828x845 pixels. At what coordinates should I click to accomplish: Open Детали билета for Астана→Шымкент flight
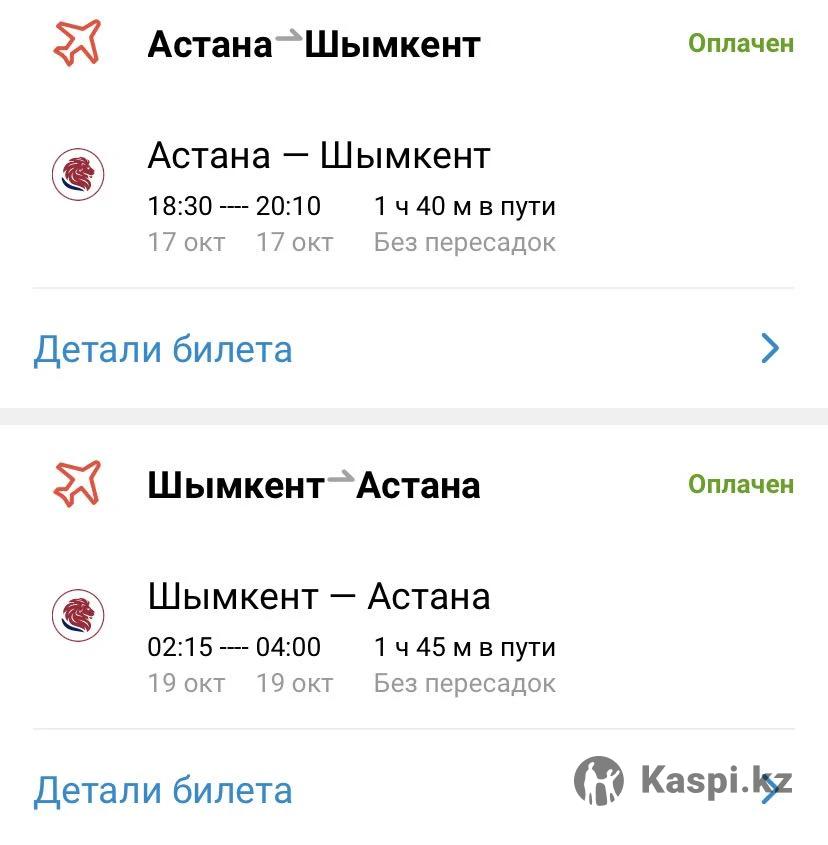click(x=163, y=349)
